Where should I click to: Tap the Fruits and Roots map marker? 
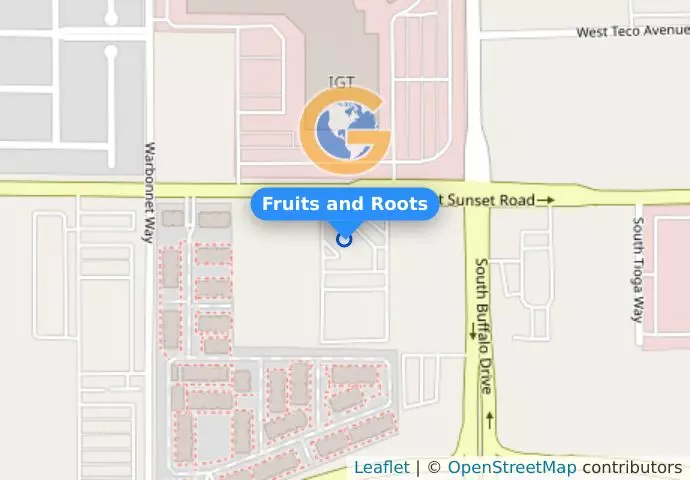[x=345, y=239]
